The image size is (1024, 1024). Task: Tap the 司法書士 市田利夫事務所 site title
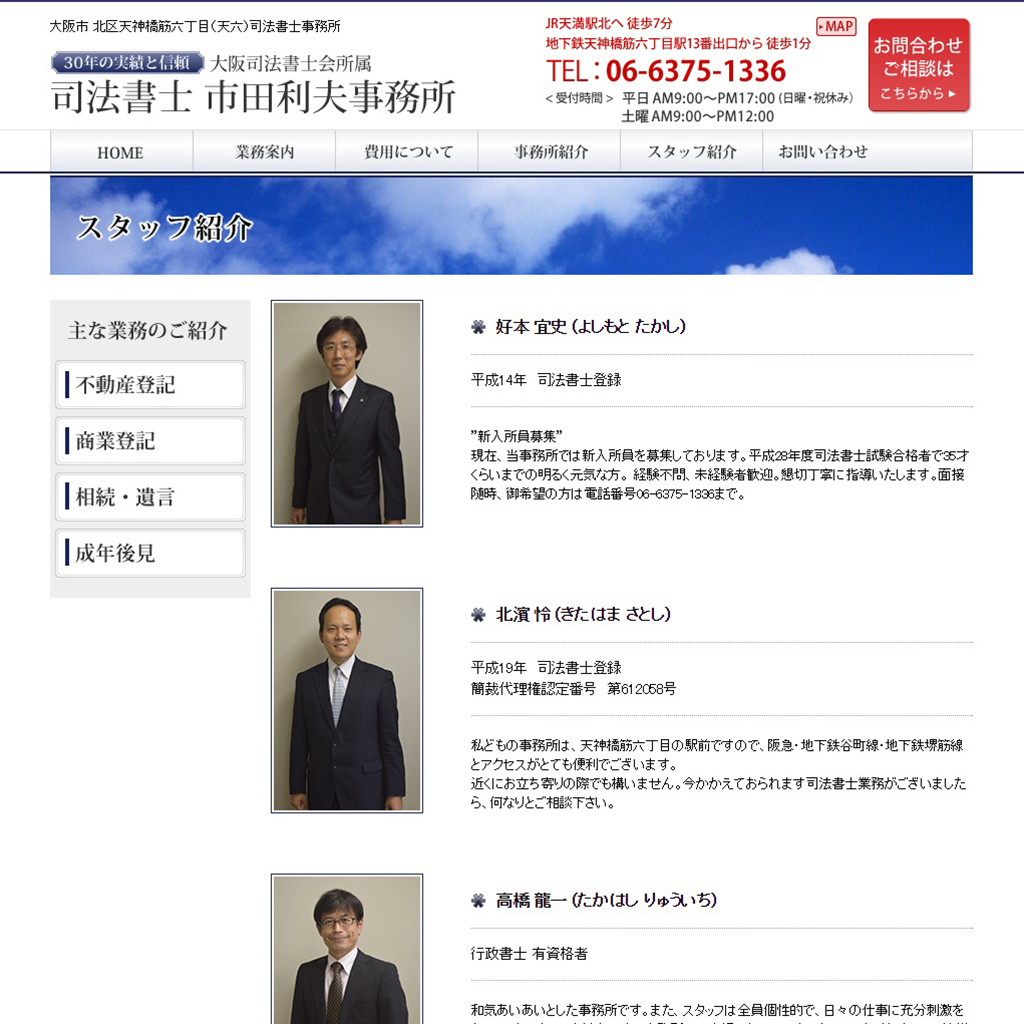[253, 97]
